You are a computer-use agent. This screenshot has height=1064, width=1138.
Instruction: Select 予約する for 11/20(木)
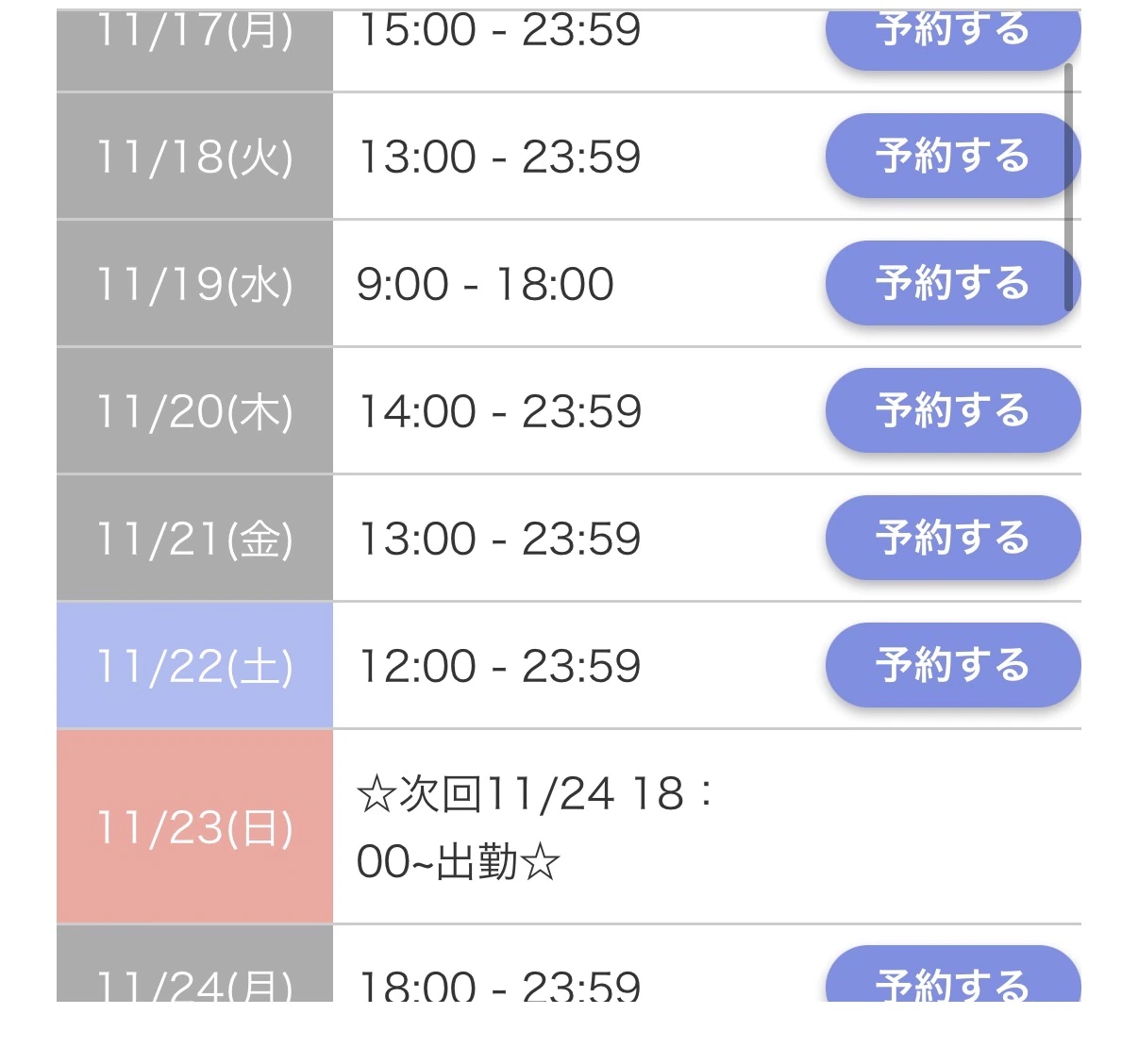click(951, 410)
